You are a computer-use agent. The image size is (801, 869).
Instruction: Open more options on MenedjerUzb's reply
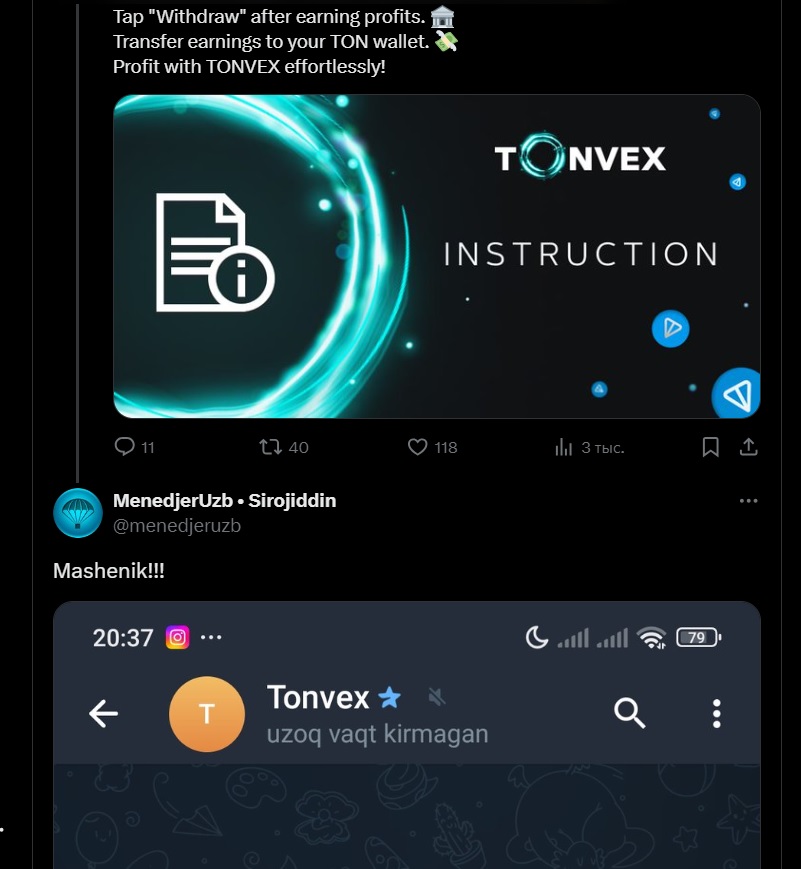point(748,501)
